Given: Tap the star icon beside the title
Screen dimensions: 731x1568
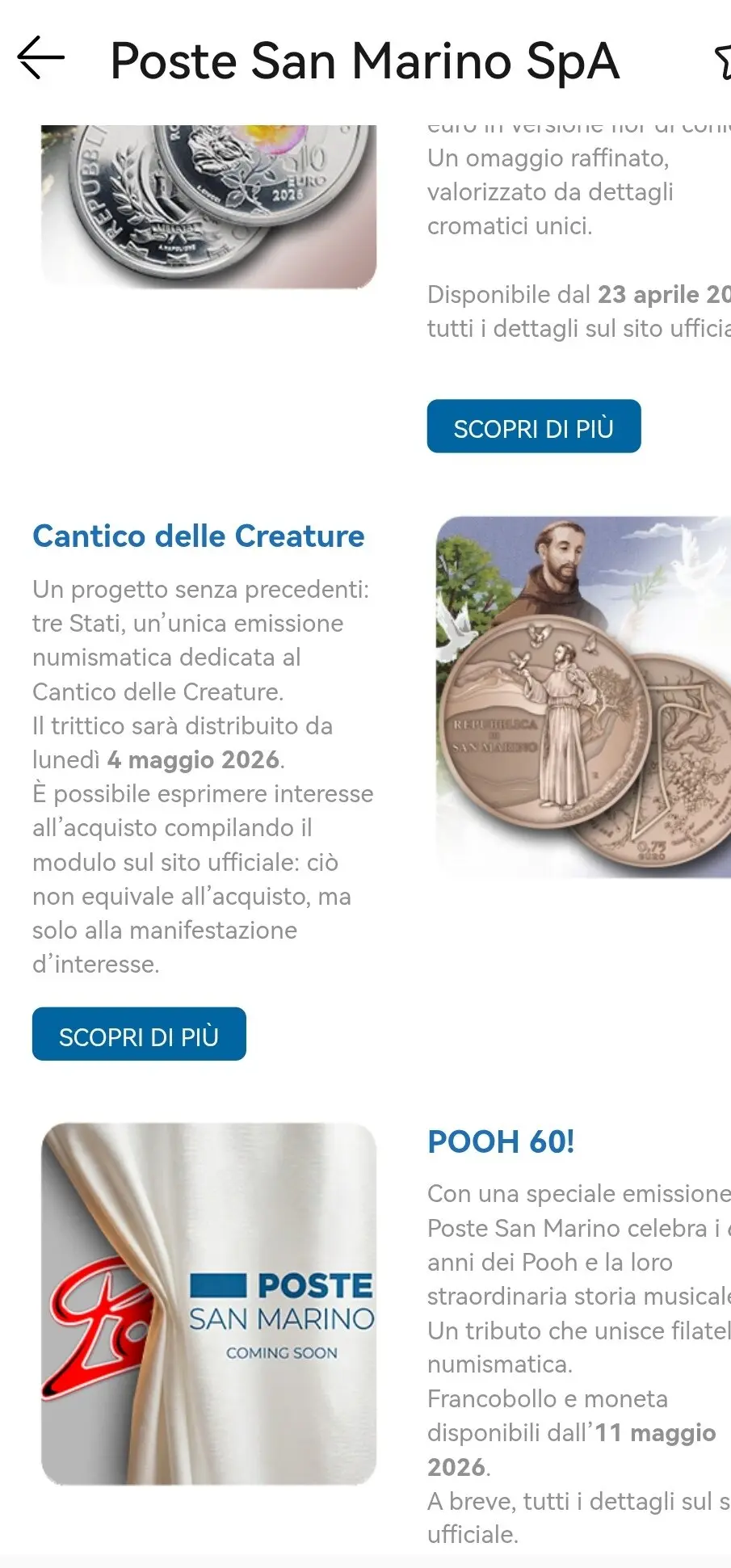Looking at the screenshot, I should [723, 61].
